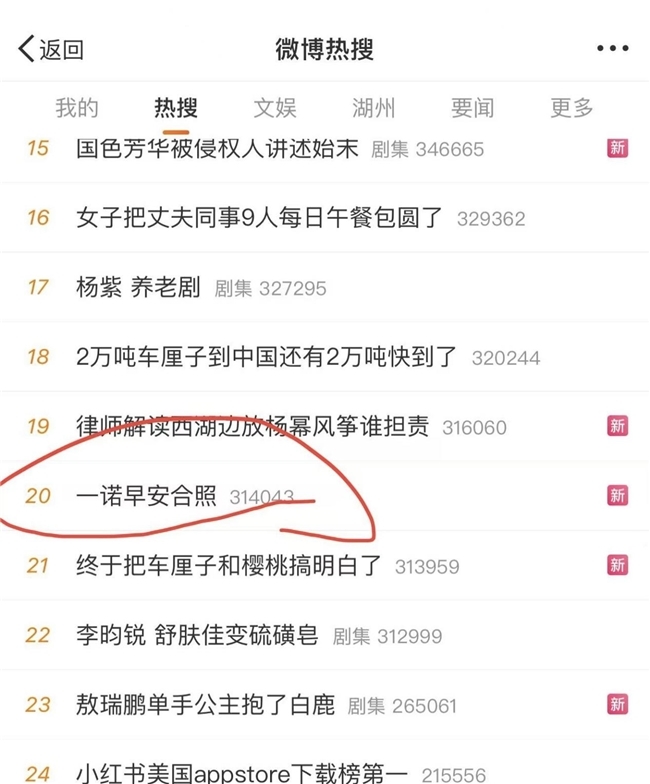The height and width of the screenshot is (784, 650).
Task: Switch to the 我的 tab
Action: click(77, 108)
